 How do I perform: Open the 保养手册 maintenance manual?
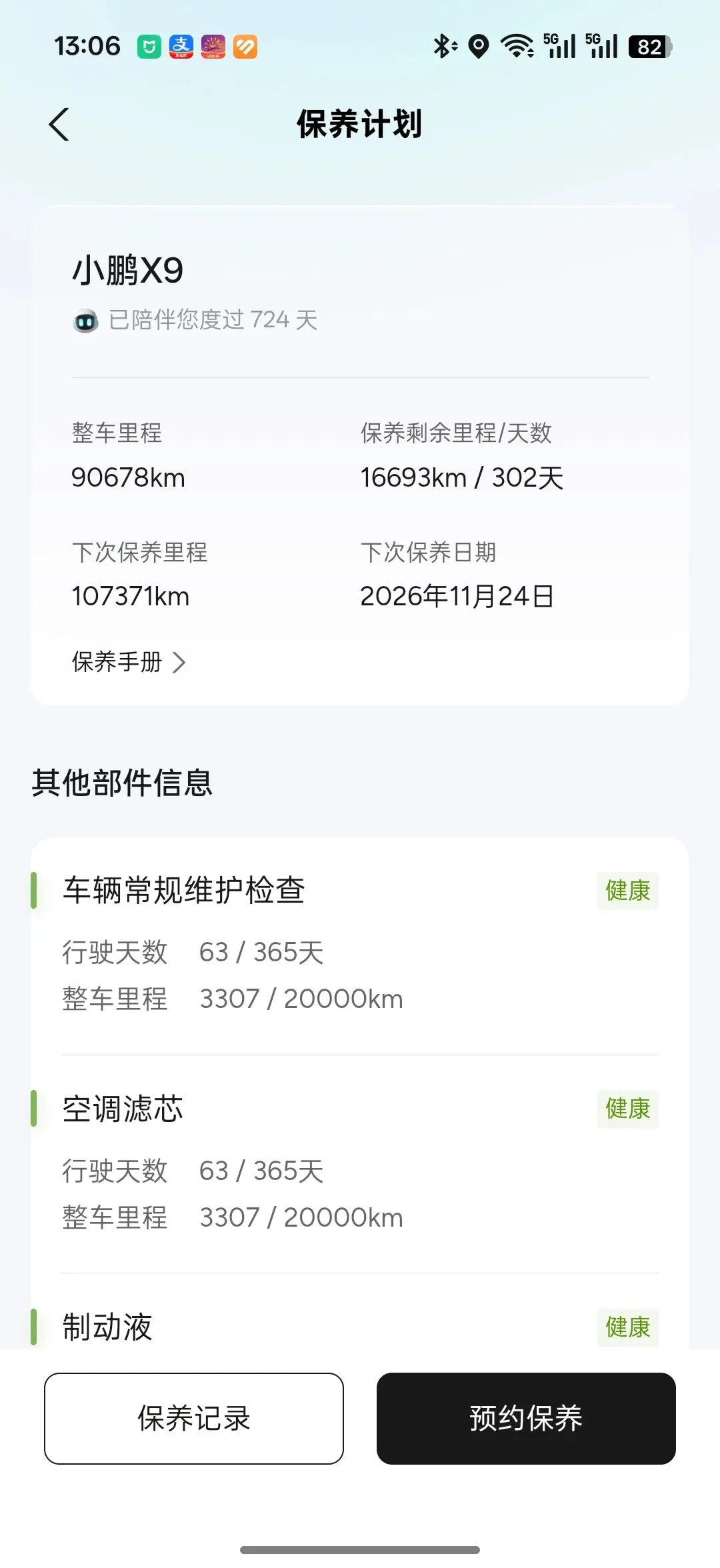(128, 662)
